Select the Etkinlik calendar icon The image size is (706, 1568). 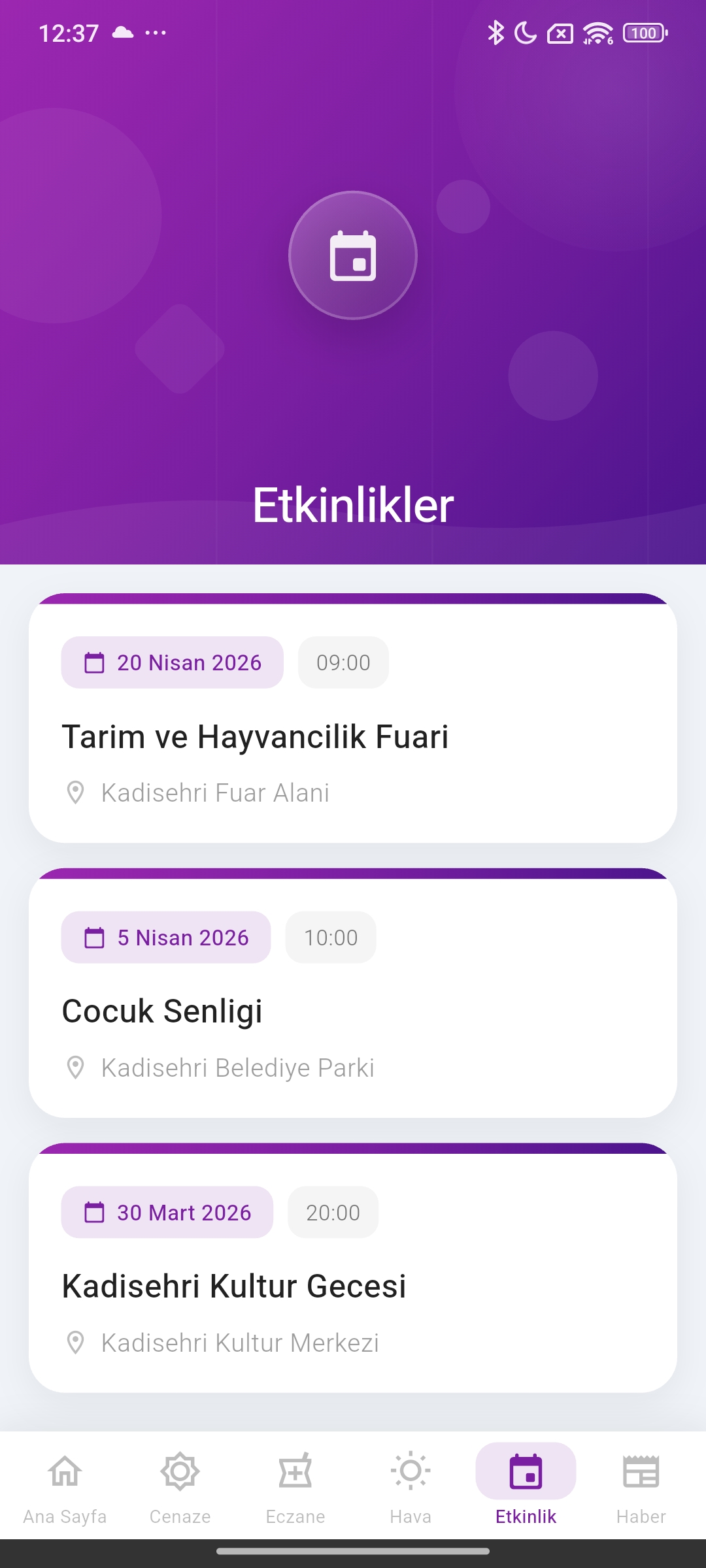(x=526, y=1472)
